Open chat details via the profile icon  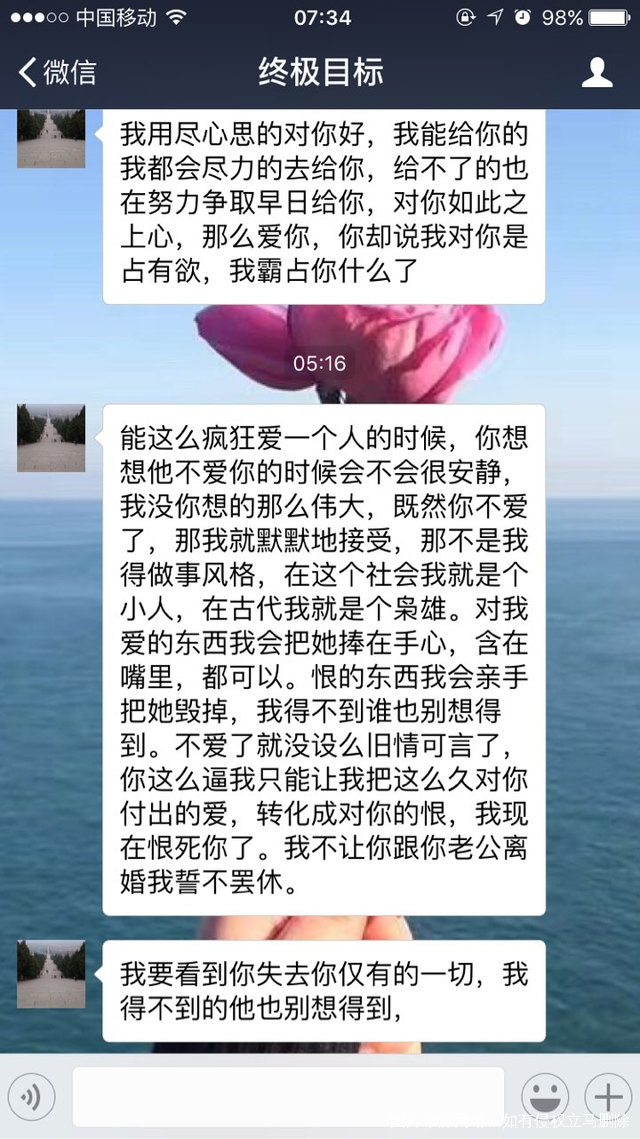pos(597,73)
